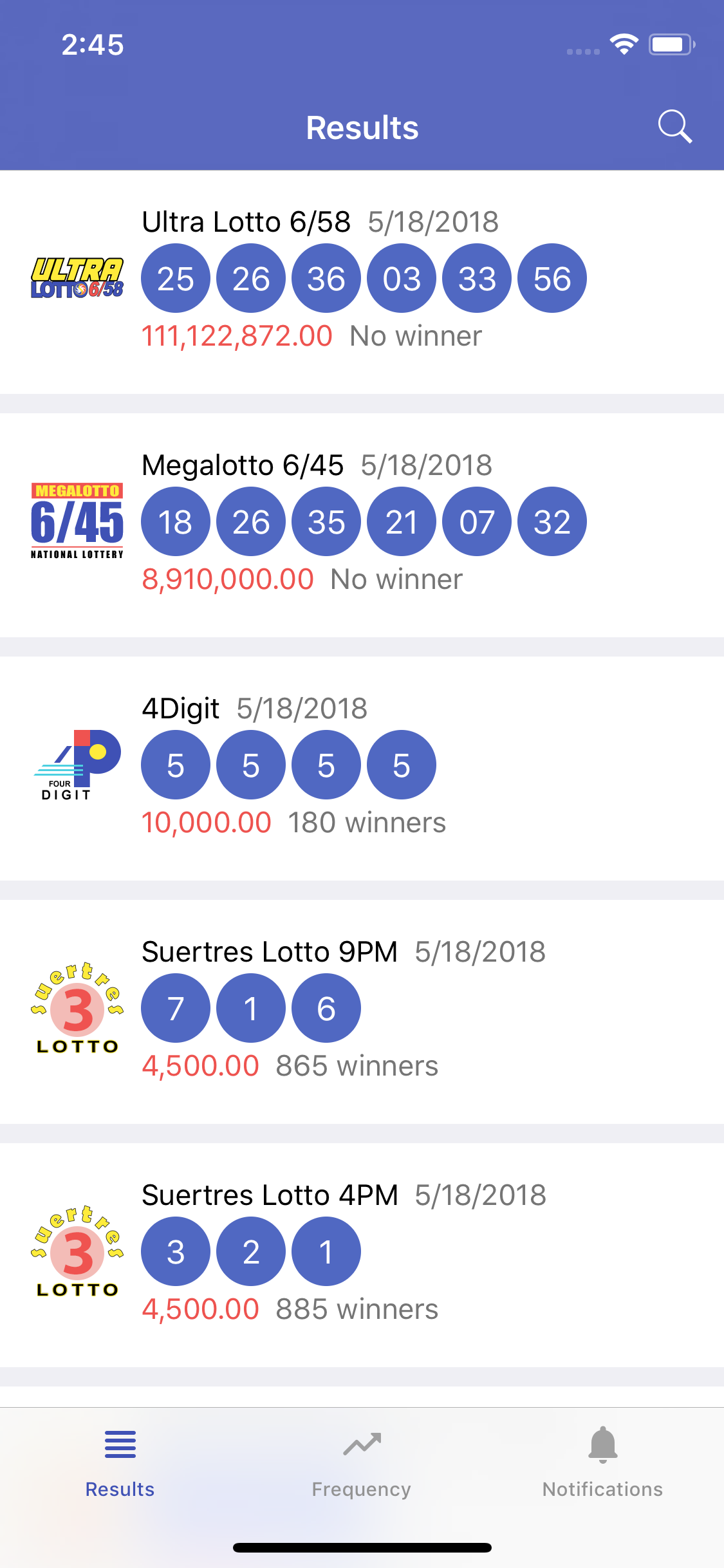The width and height of the screenshot is (724, 1568).
Task: Click the battery indicator in status bar
Action: coord(671,44)
